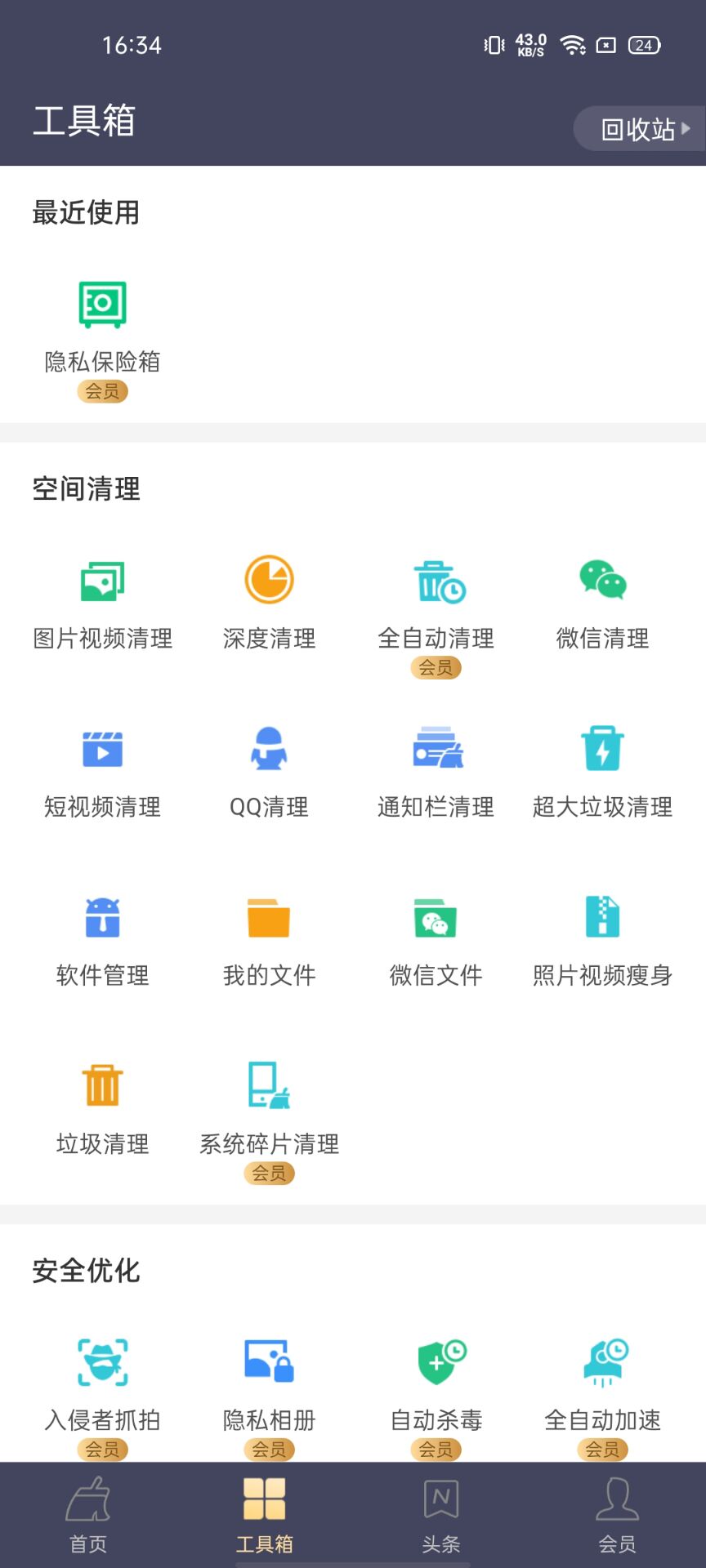Go to the 头条 tab
This screenshot has width=706, height=1568.
441,1515
